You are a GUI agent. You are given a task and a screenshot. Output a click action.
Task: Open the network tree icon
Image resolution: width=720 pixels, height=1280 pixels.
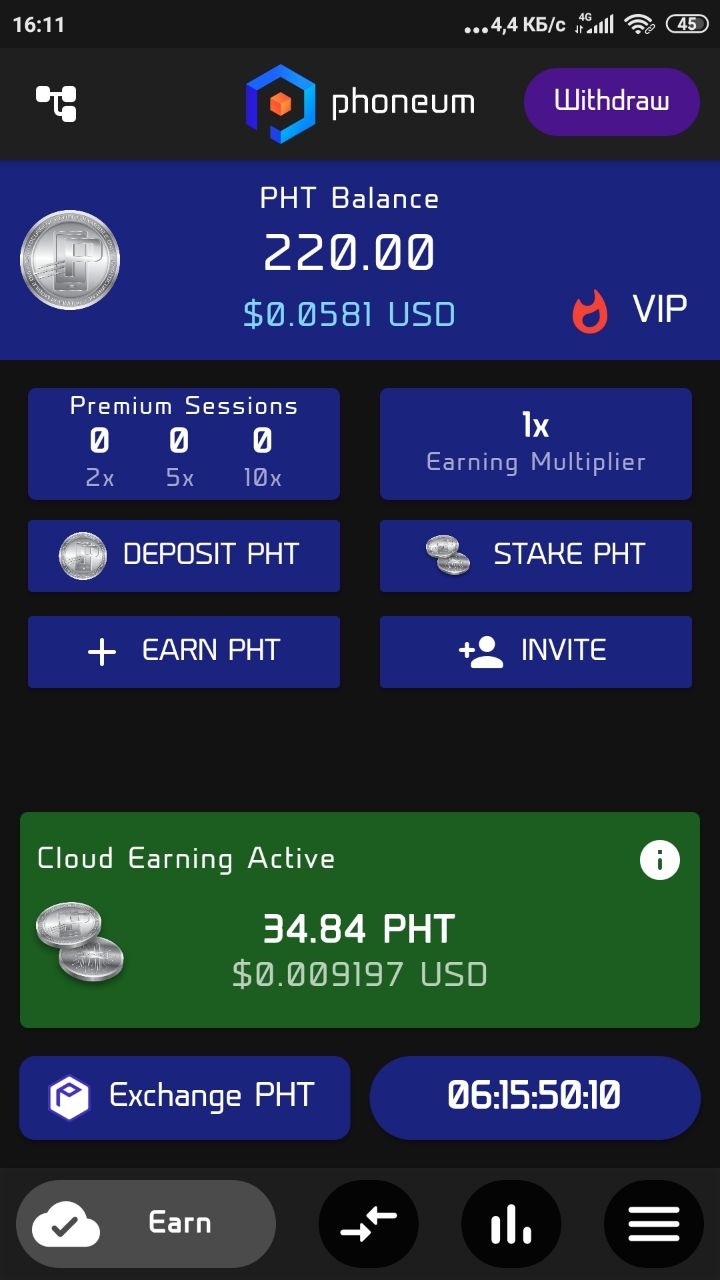(x=57, y=103)
